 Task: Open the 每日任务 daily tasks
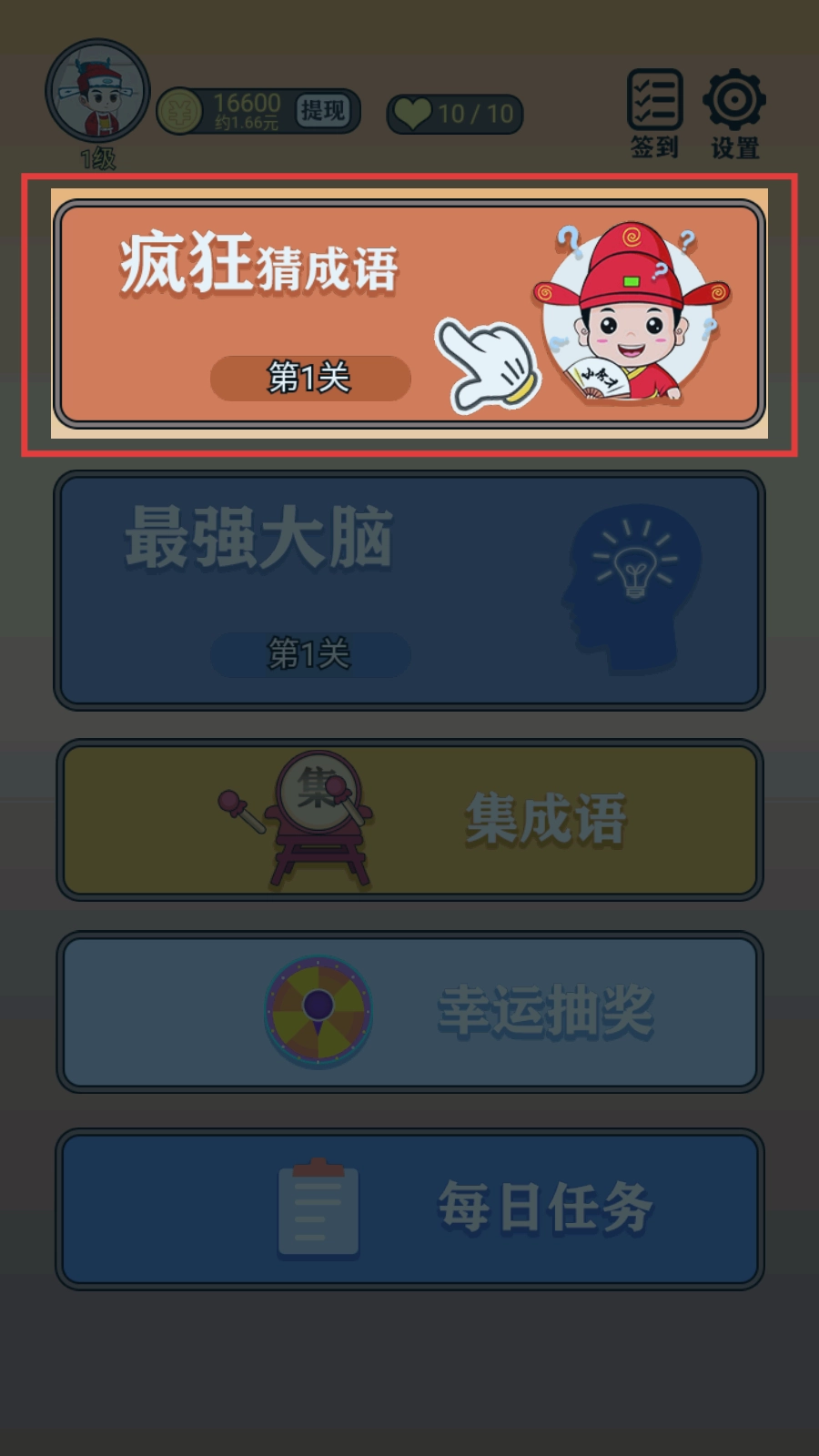pyautogui.click(x=409, y=1208)
